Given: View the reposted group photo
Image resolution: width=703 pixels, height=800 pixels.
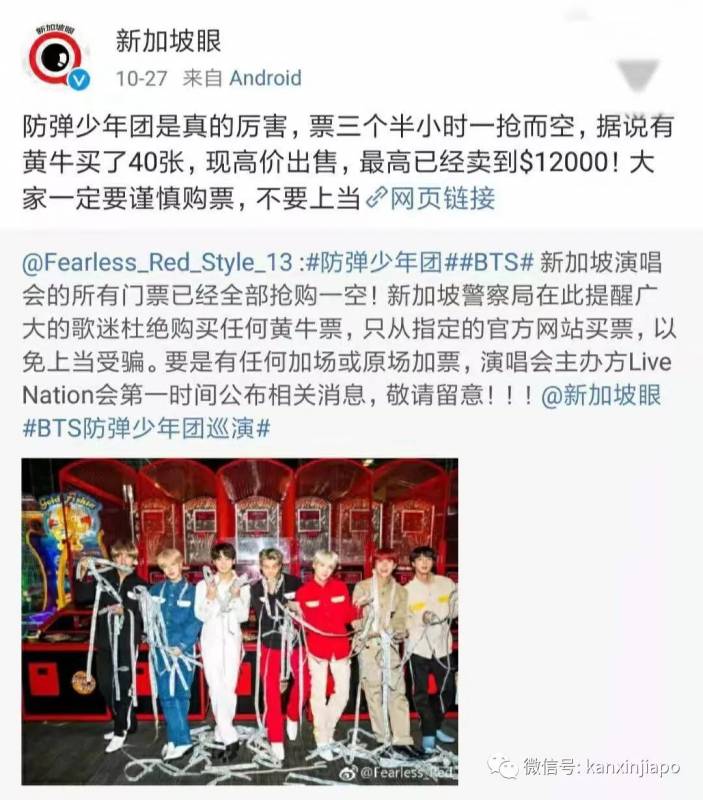Looking at the screenshot, I should pyautogui.click(x=240, y=622).
